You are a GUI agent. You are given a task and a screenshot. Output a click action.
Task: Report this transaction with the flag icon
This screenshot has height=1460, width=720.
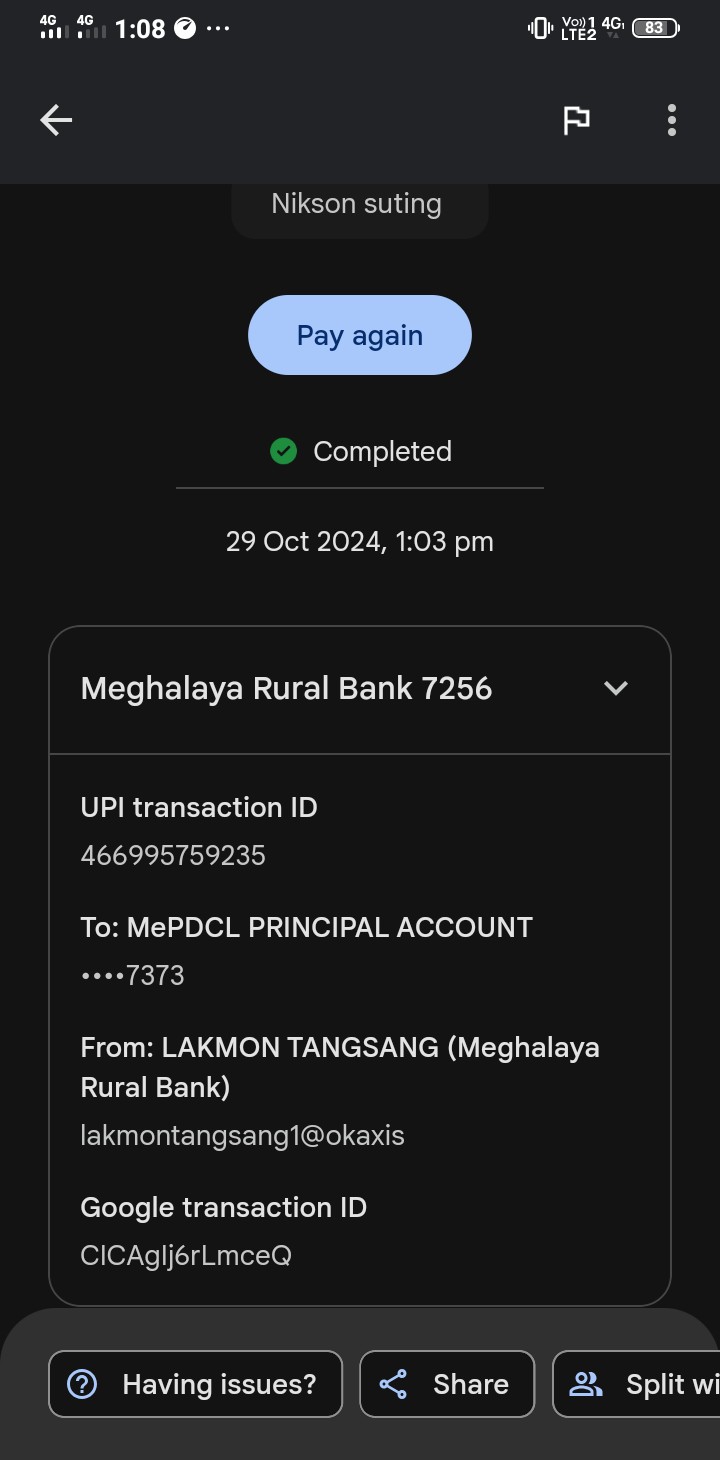(x=576, y=121)
